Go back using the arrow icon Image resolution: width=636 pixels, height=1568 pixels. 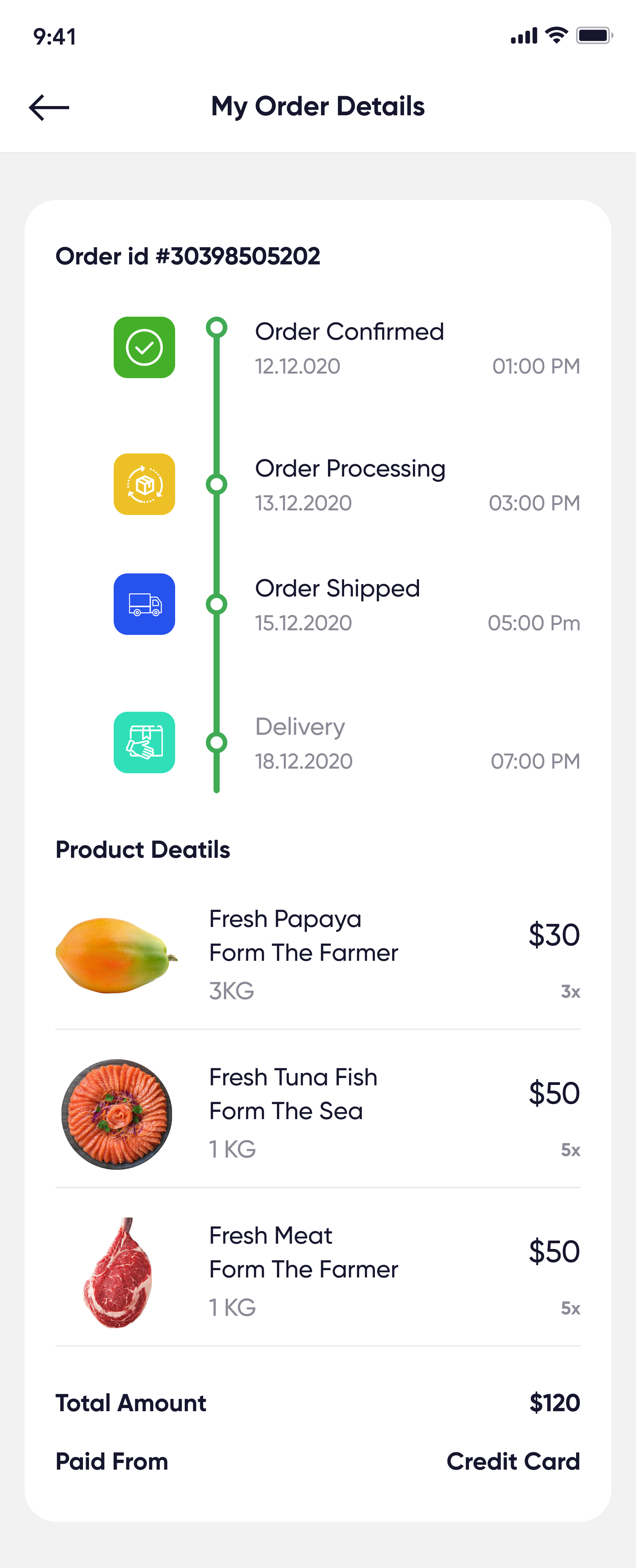tap(49, 108)
